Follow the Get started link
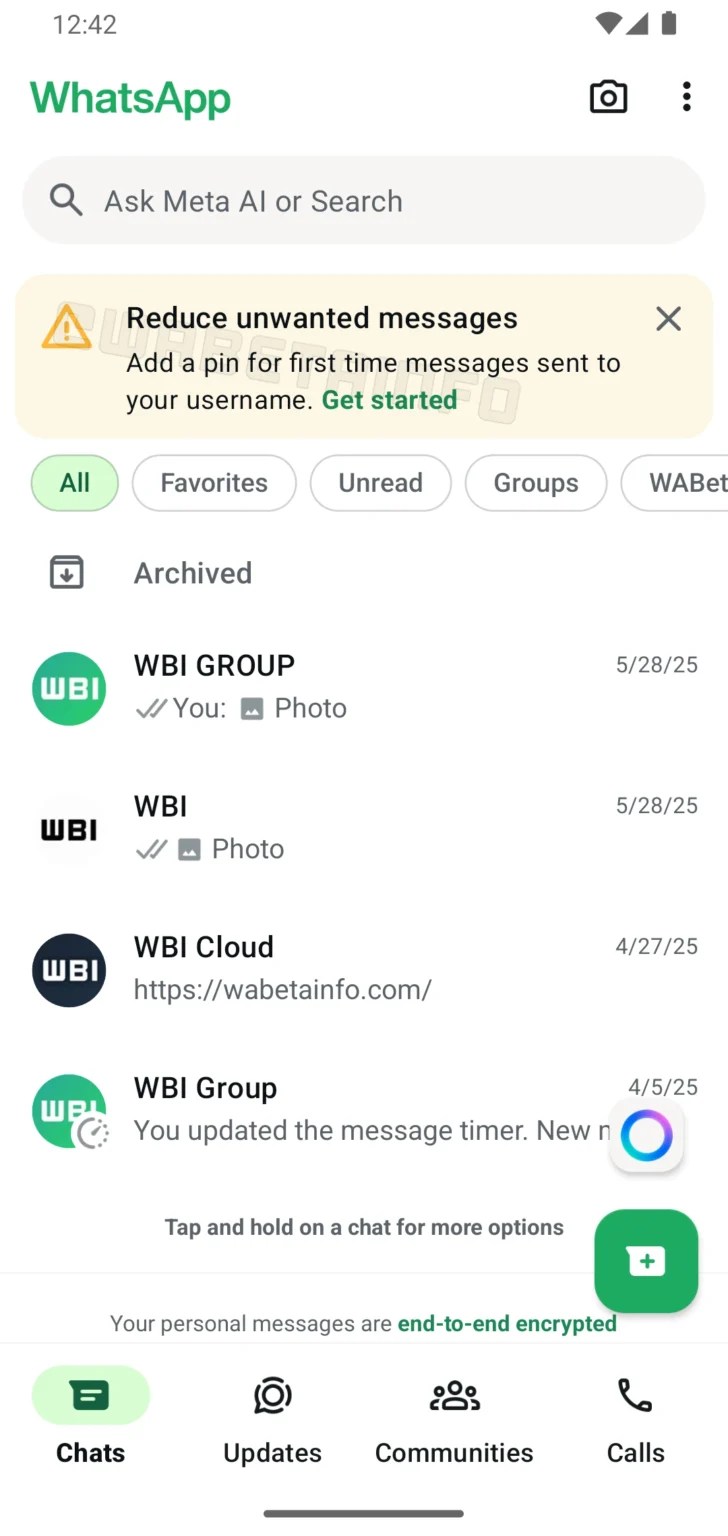Image resolution: width=728 pixels, height=1536 pixels. [389, 400]
